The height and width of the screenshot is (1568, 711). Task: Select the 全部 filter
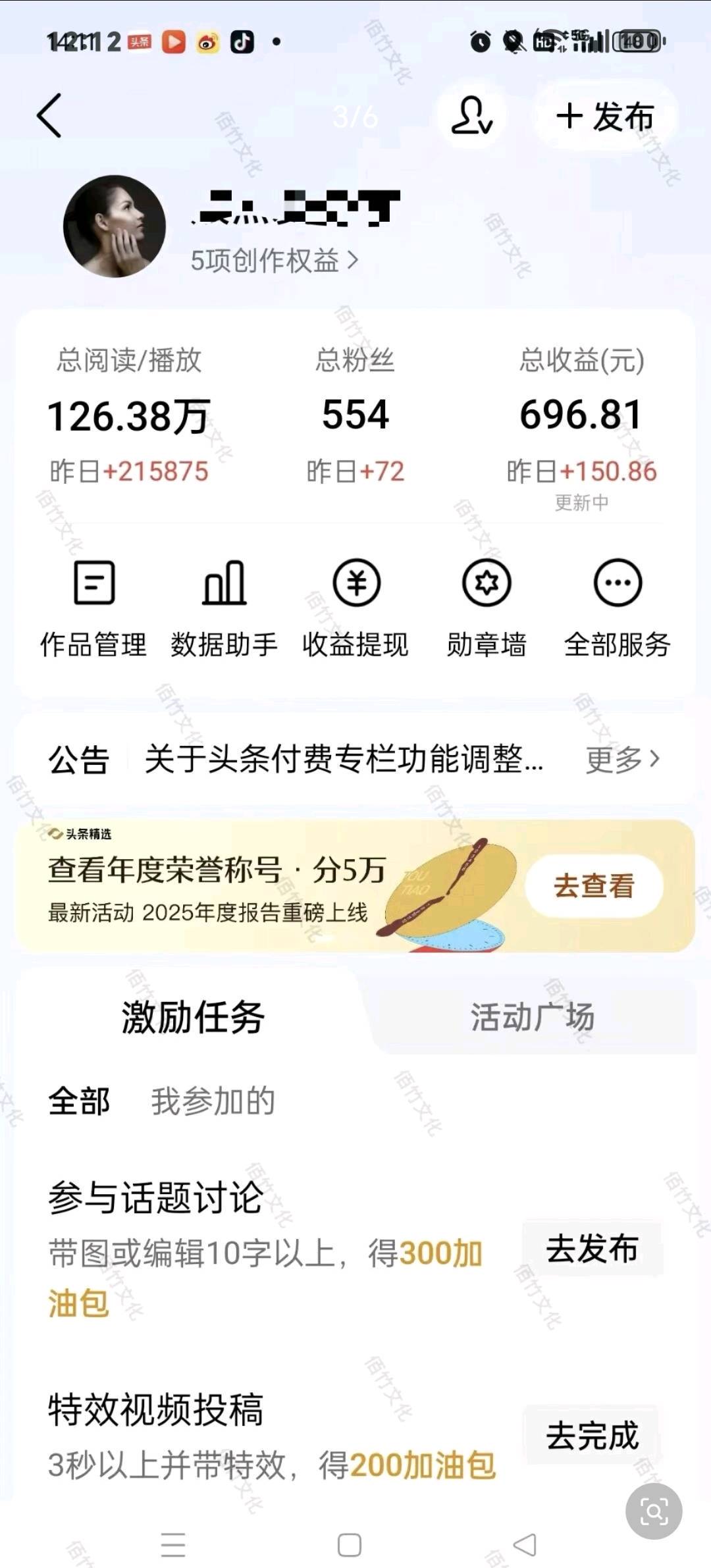coord(79,1101)
